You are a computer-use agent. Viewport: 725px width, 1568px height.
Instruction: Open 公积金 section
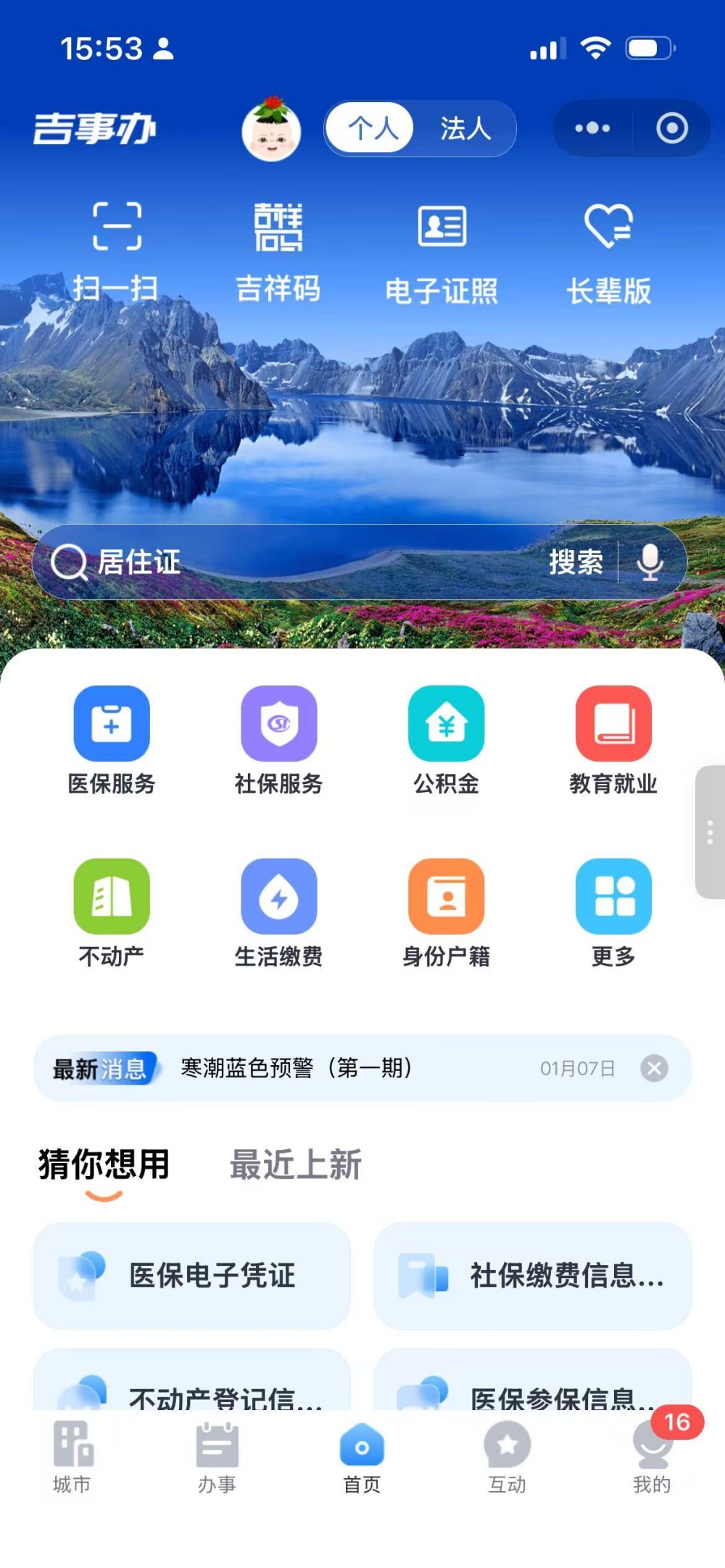point(447,739)
